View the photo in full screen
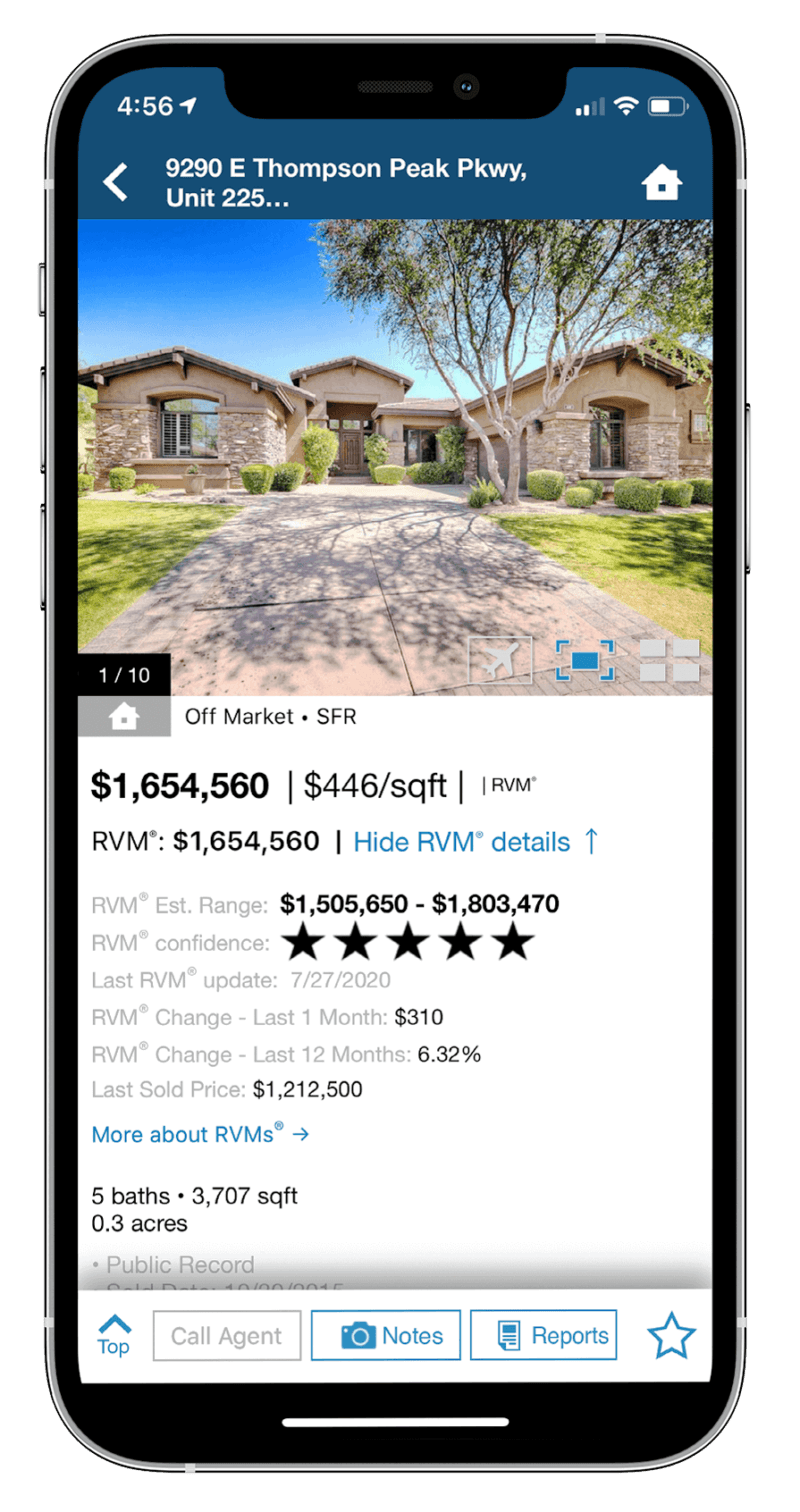The image size is (800, 1512). tap(585, 660)
